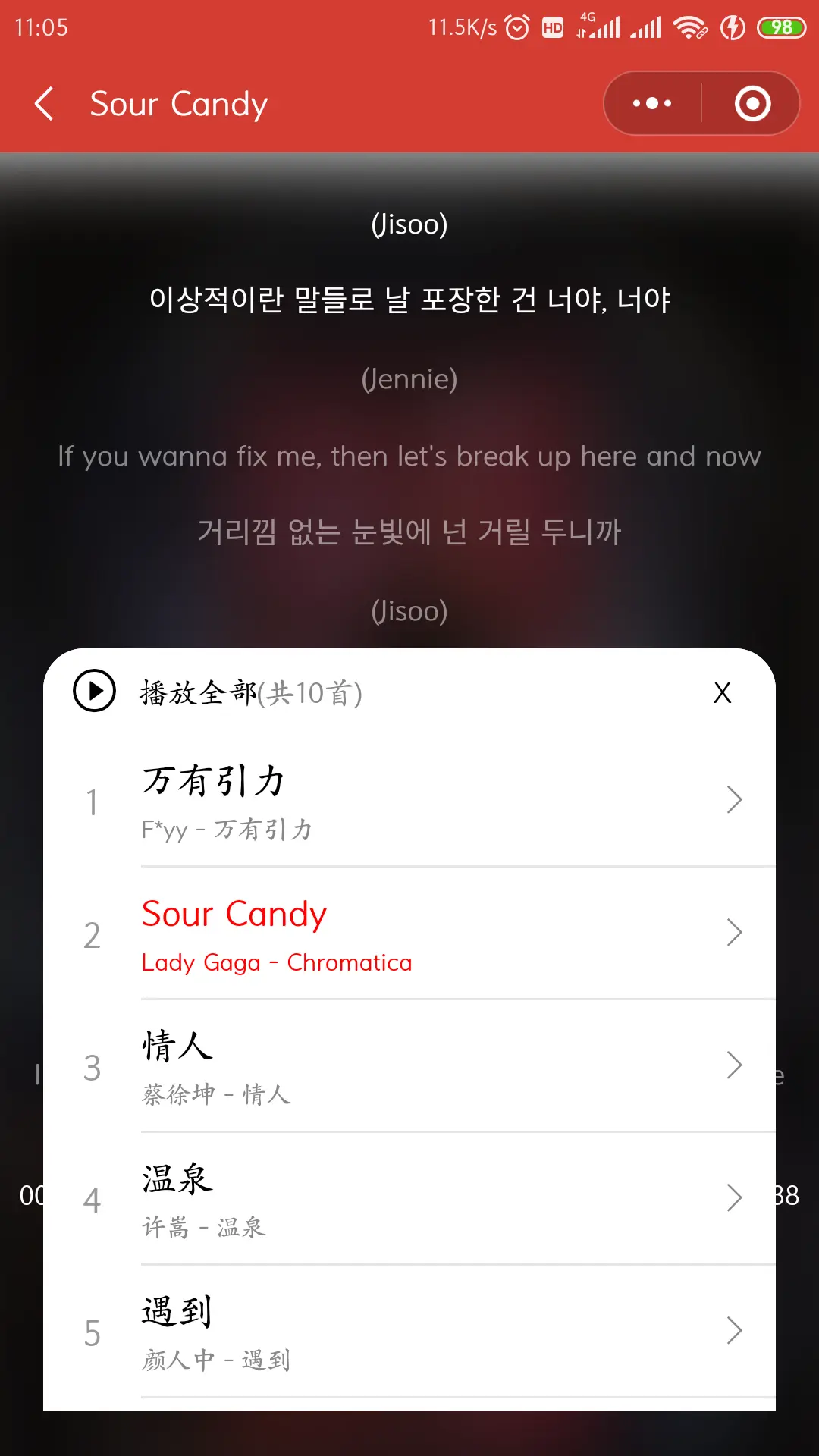Open the mini program overflow menu
Screen dimensions: 819x1456
pos(652,104)
